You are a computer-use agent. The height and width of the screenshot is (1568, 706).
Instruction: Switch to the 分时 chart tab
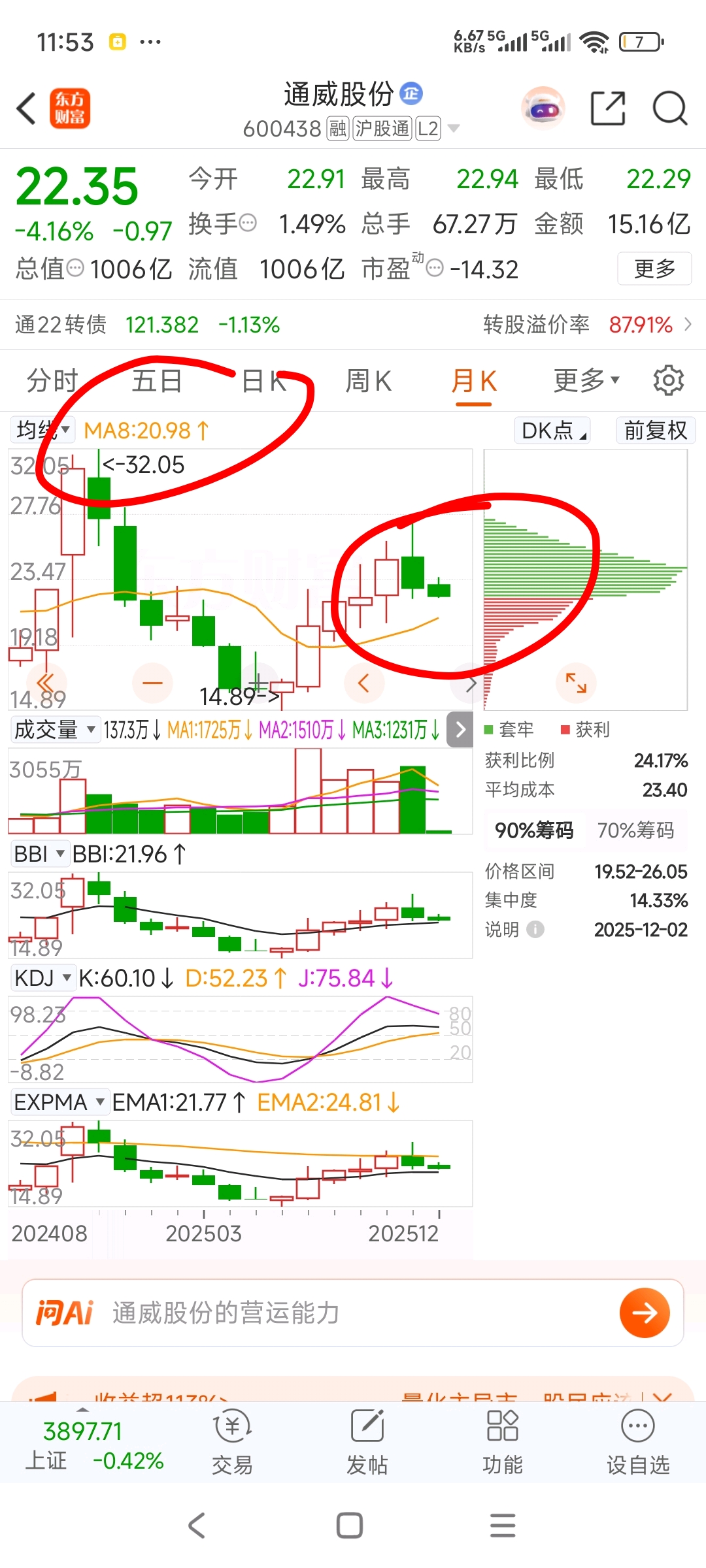52,381
